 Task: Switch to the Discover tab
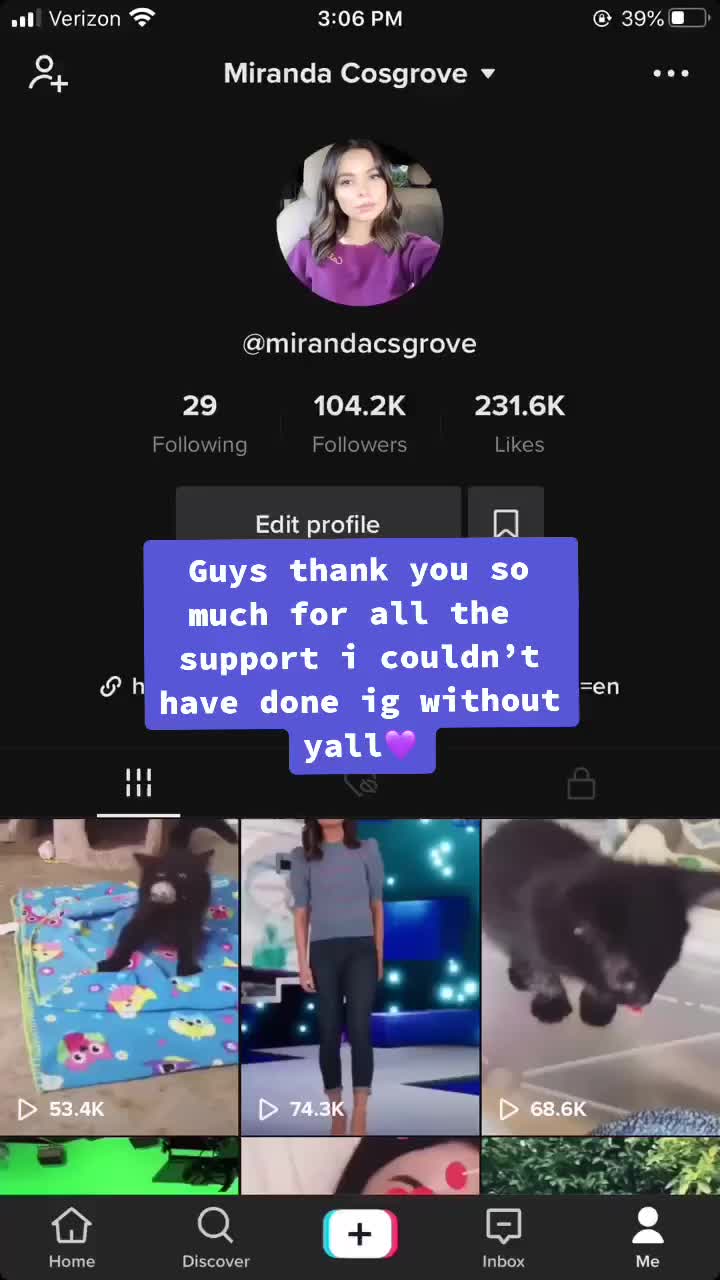point(216,1238)
